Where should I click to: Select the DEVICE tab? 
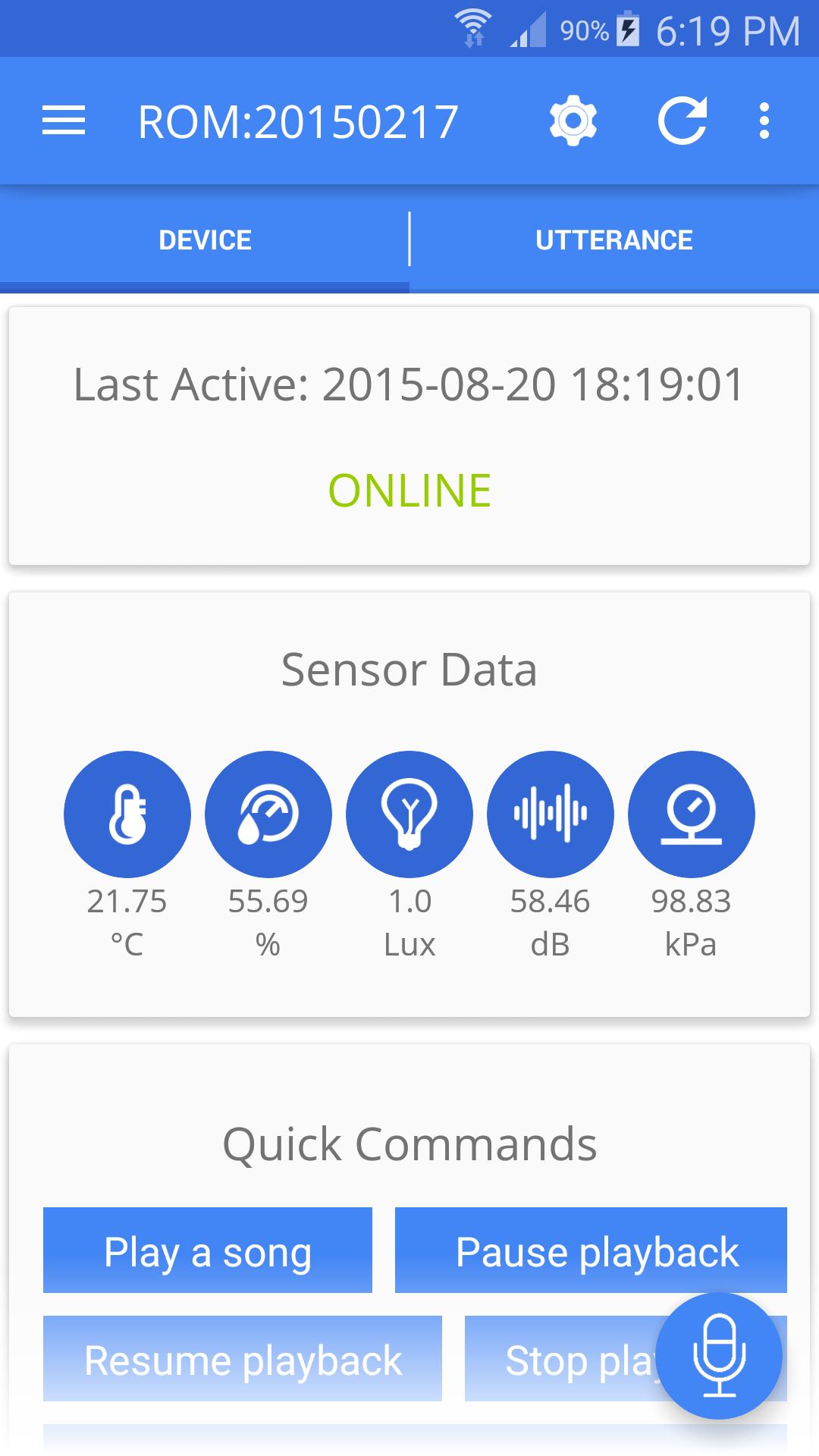(205, 240)
